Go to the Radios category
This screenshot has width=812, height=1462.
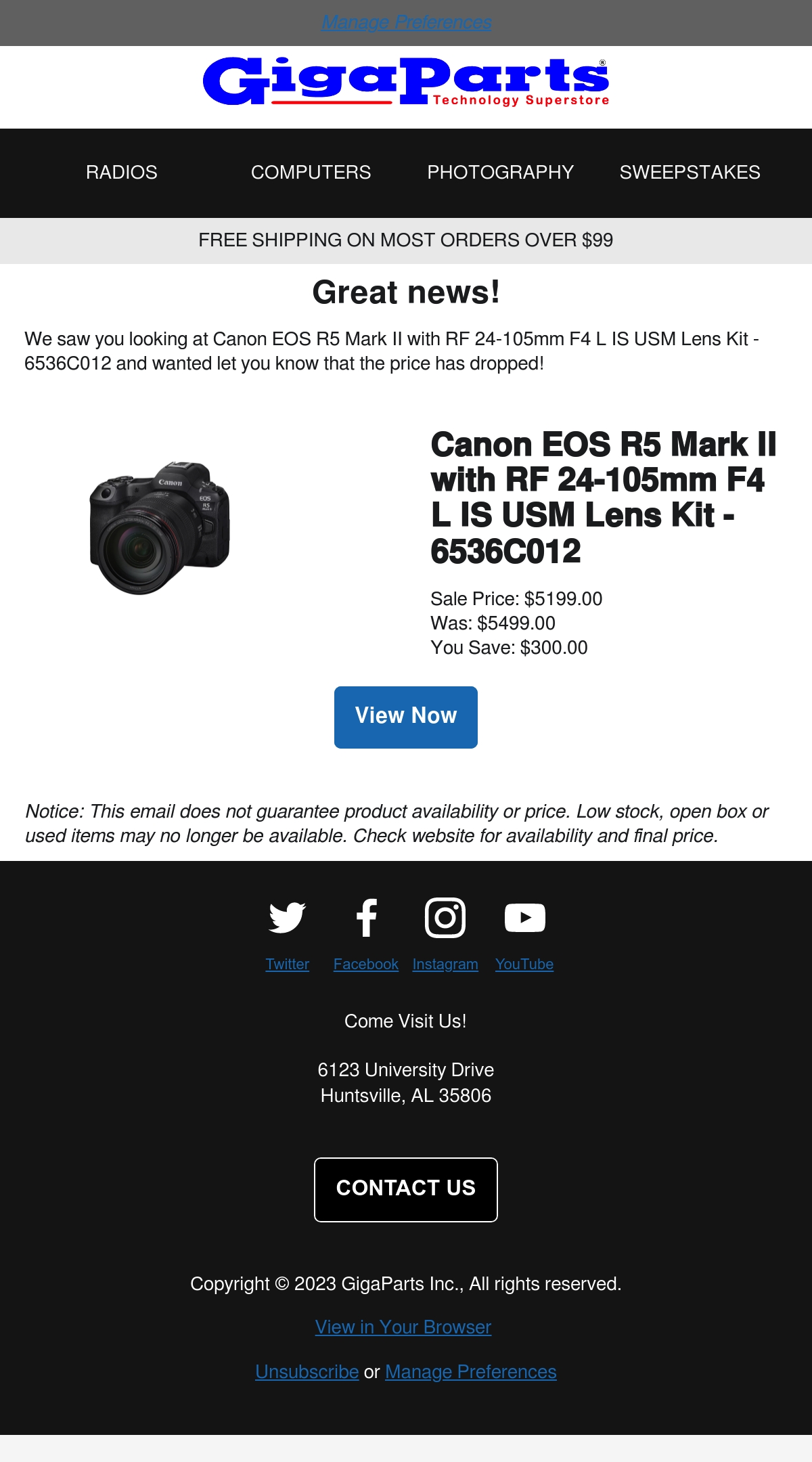(122, 173)
